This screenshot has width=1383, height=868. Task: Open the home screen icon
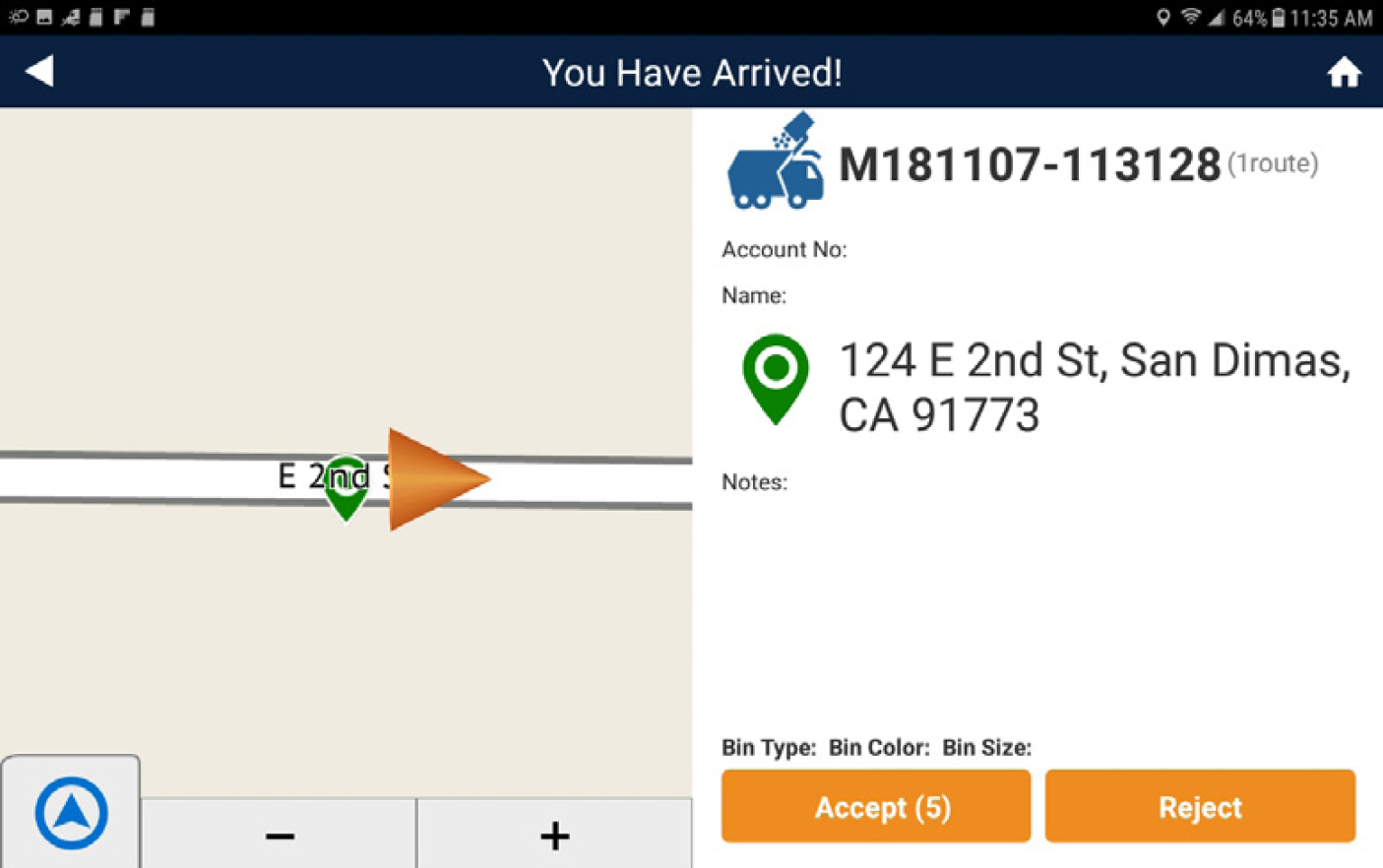[x=1344, y=72]
